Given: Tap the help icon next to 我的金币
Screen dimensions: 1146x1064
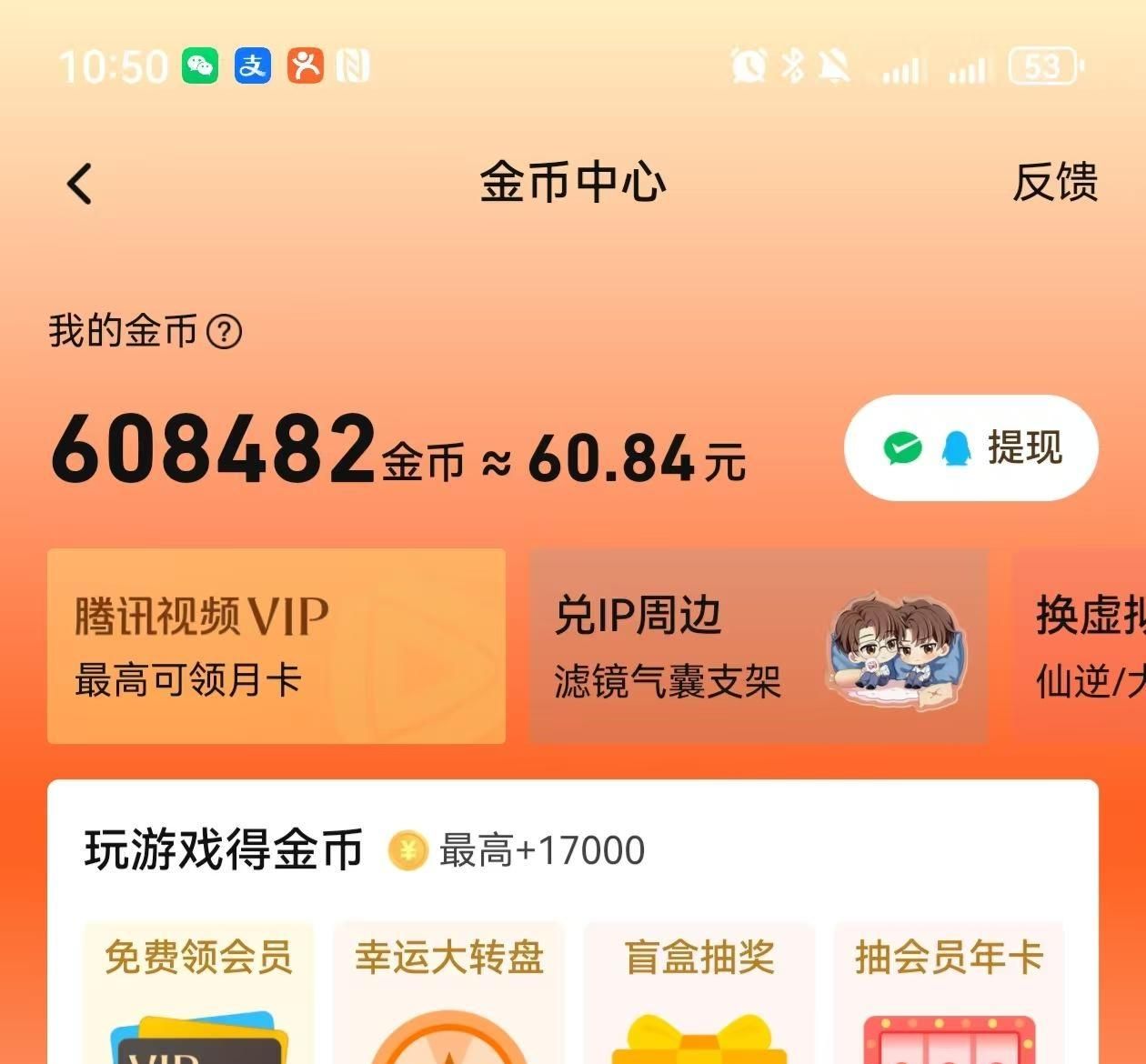Looking at the screenshot, I should click(x=225, y=332).
